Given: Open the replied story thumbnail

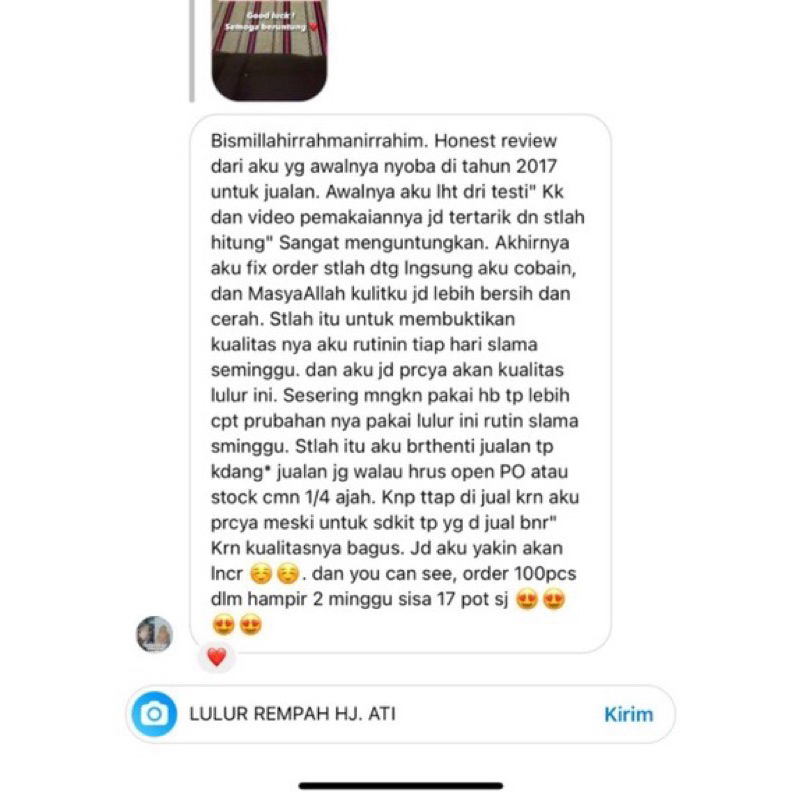Looking at the screenshot, I should coord(268,48).
